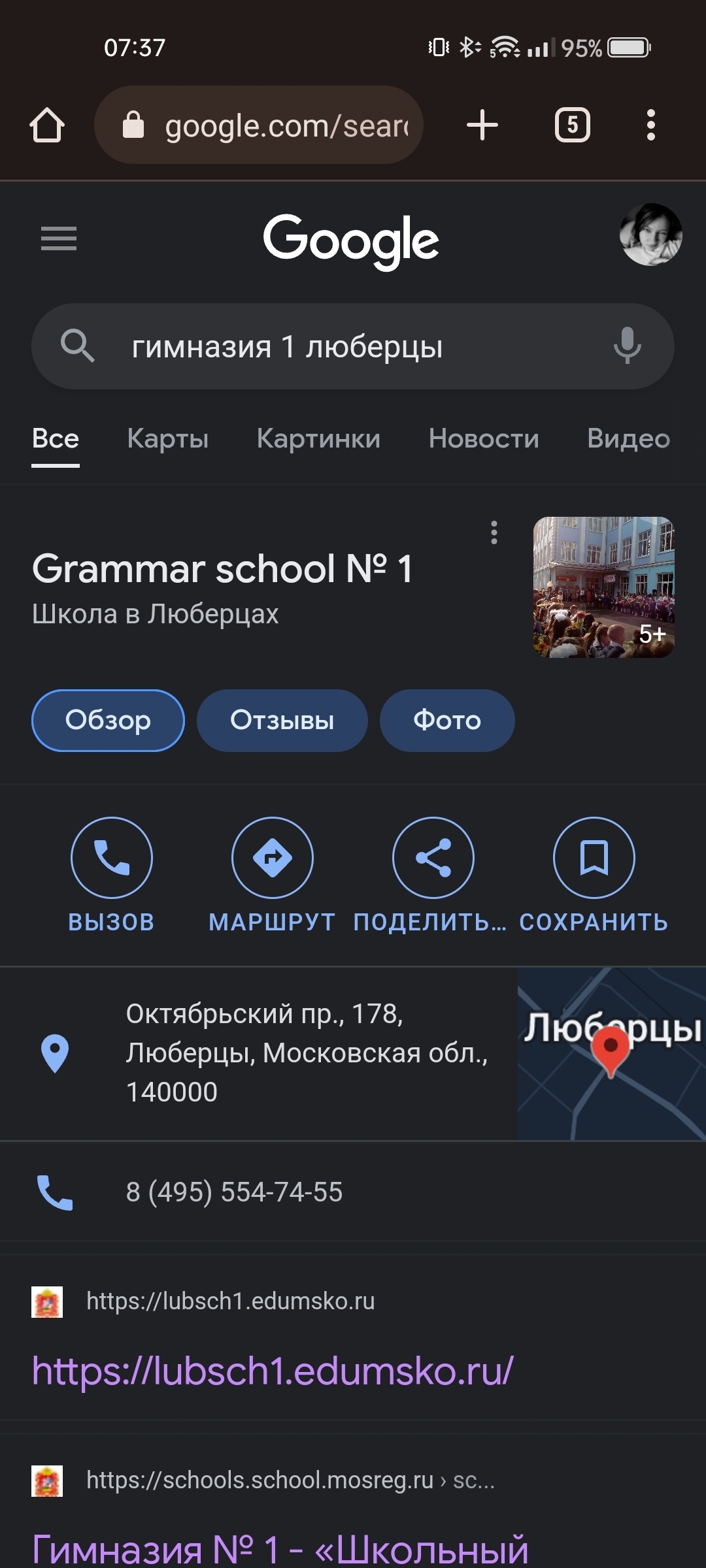Screen dimensions: 706x1568
Task: Save the place with Сохранить
Action: pyautogui.click(x=594, y=858)
